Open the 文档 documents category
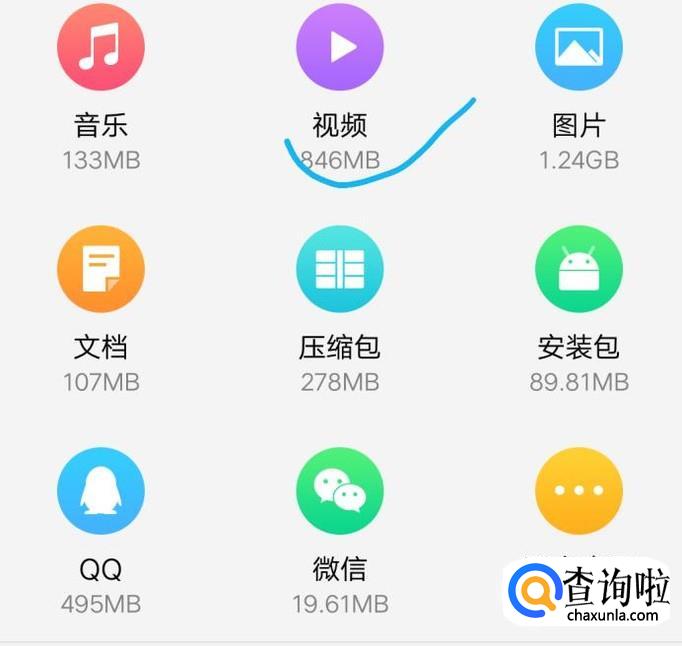Screen dimensions: 682x646 point(101,269)
